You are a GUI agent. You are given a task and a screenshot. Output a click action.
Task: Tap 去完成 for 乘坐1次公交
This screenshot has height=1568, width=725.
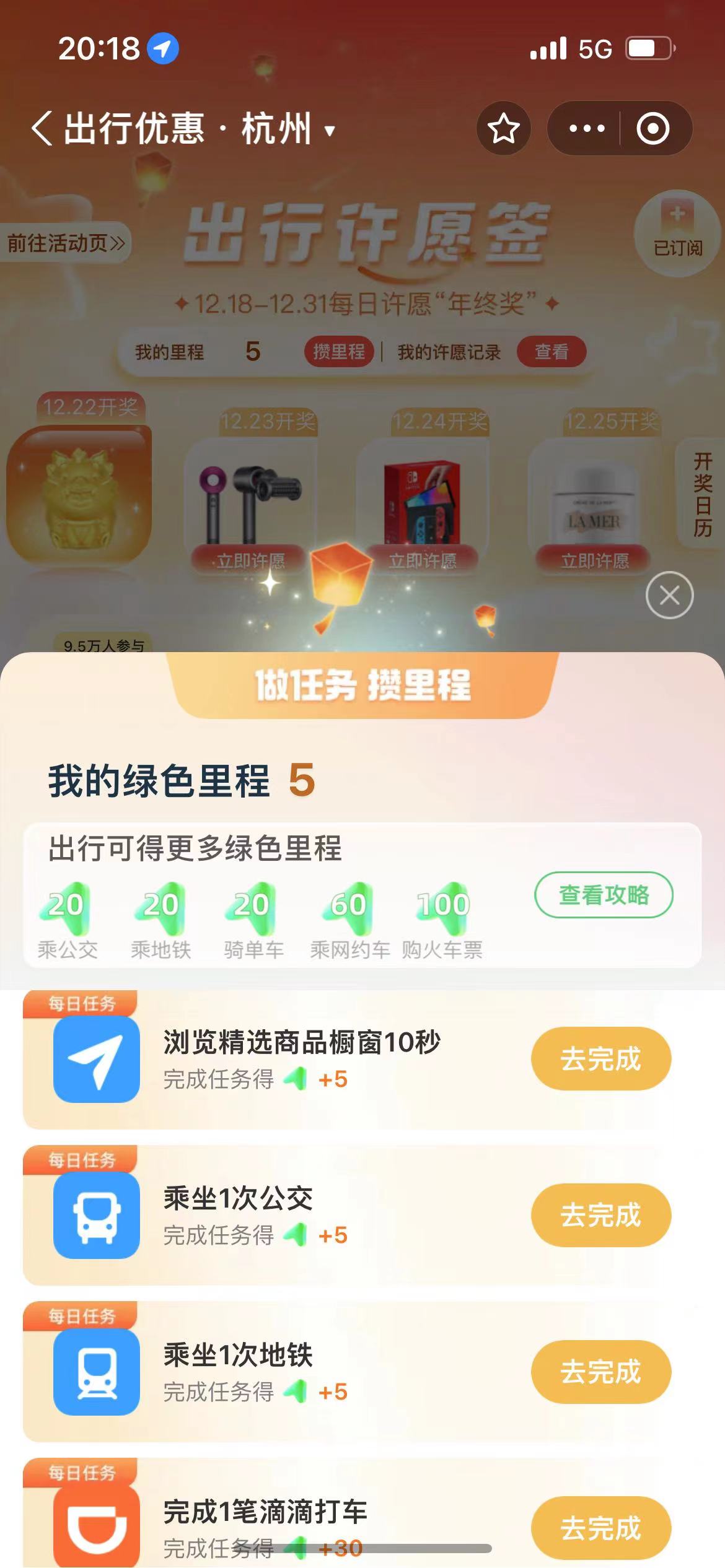pyautogui.click(x=600, y=1214)
